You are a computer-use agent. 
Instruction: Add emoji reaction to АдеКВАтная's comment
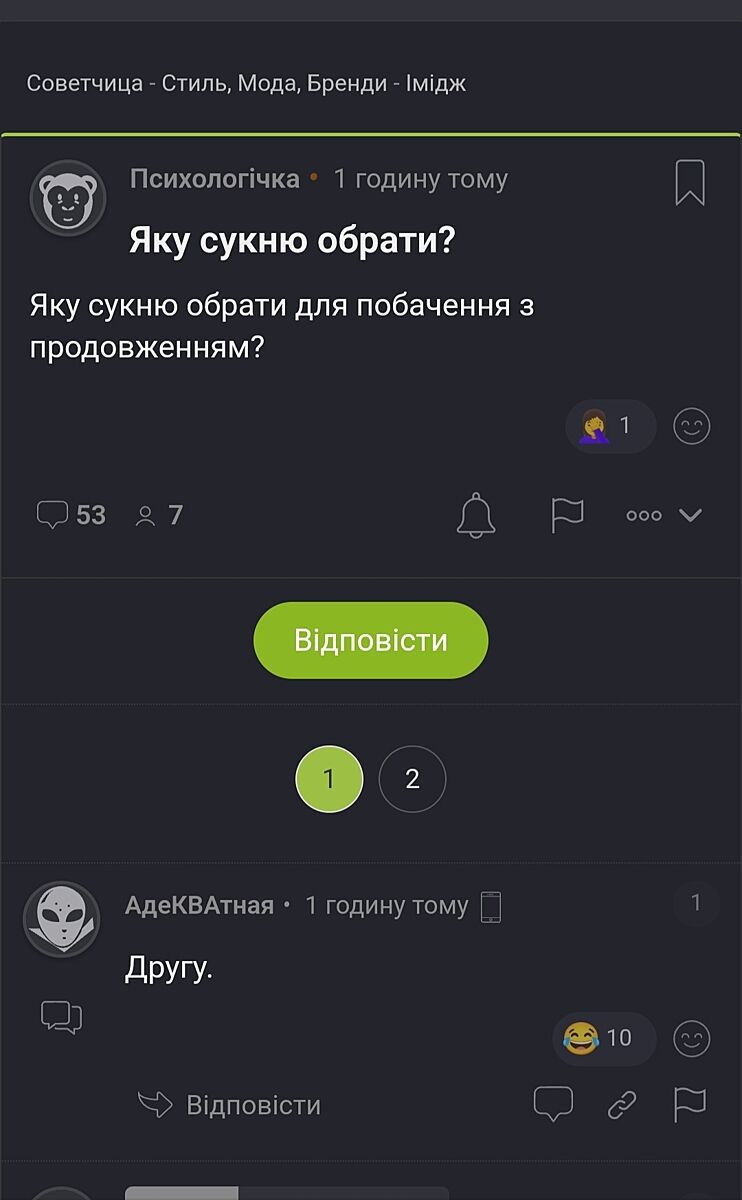691,1039
